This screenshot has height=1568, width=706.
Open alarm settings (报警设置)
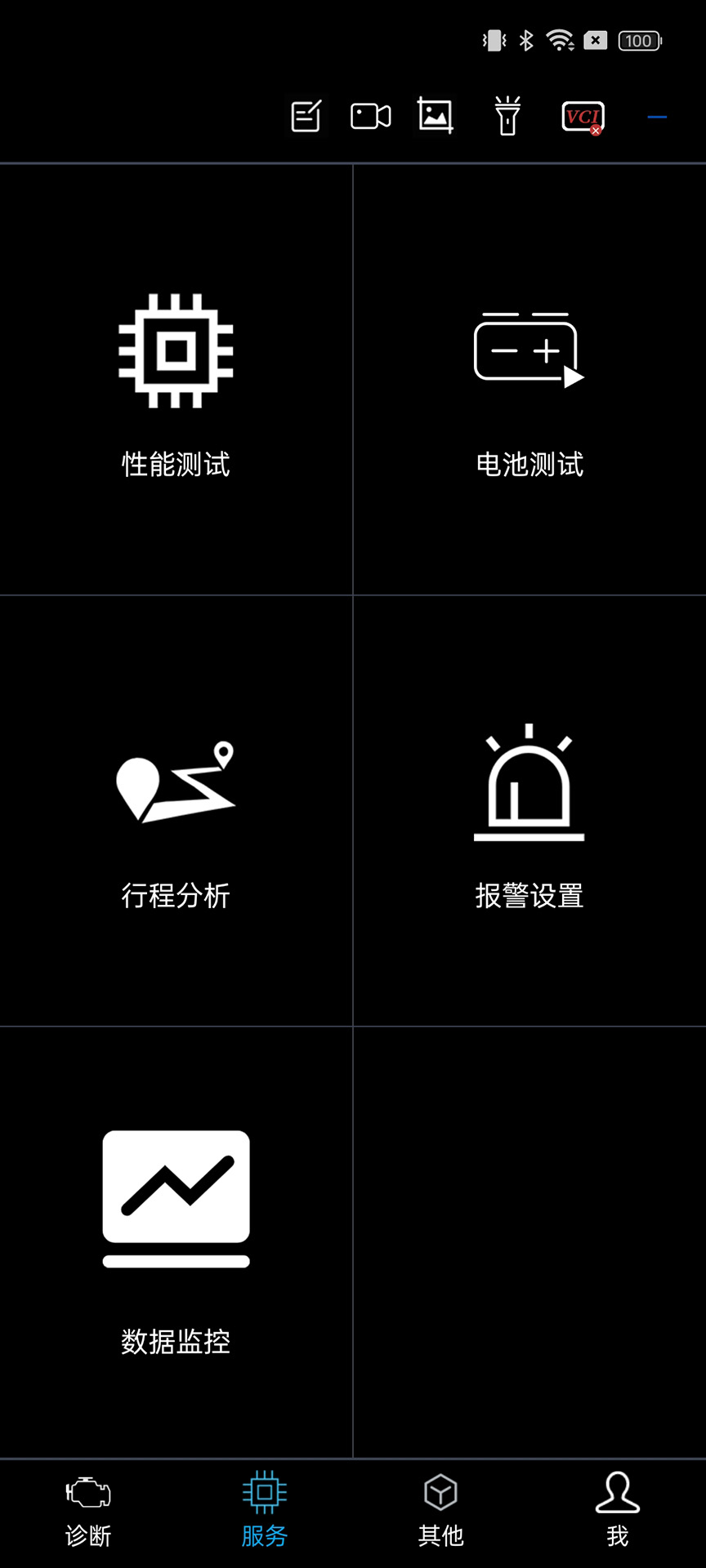529,784
